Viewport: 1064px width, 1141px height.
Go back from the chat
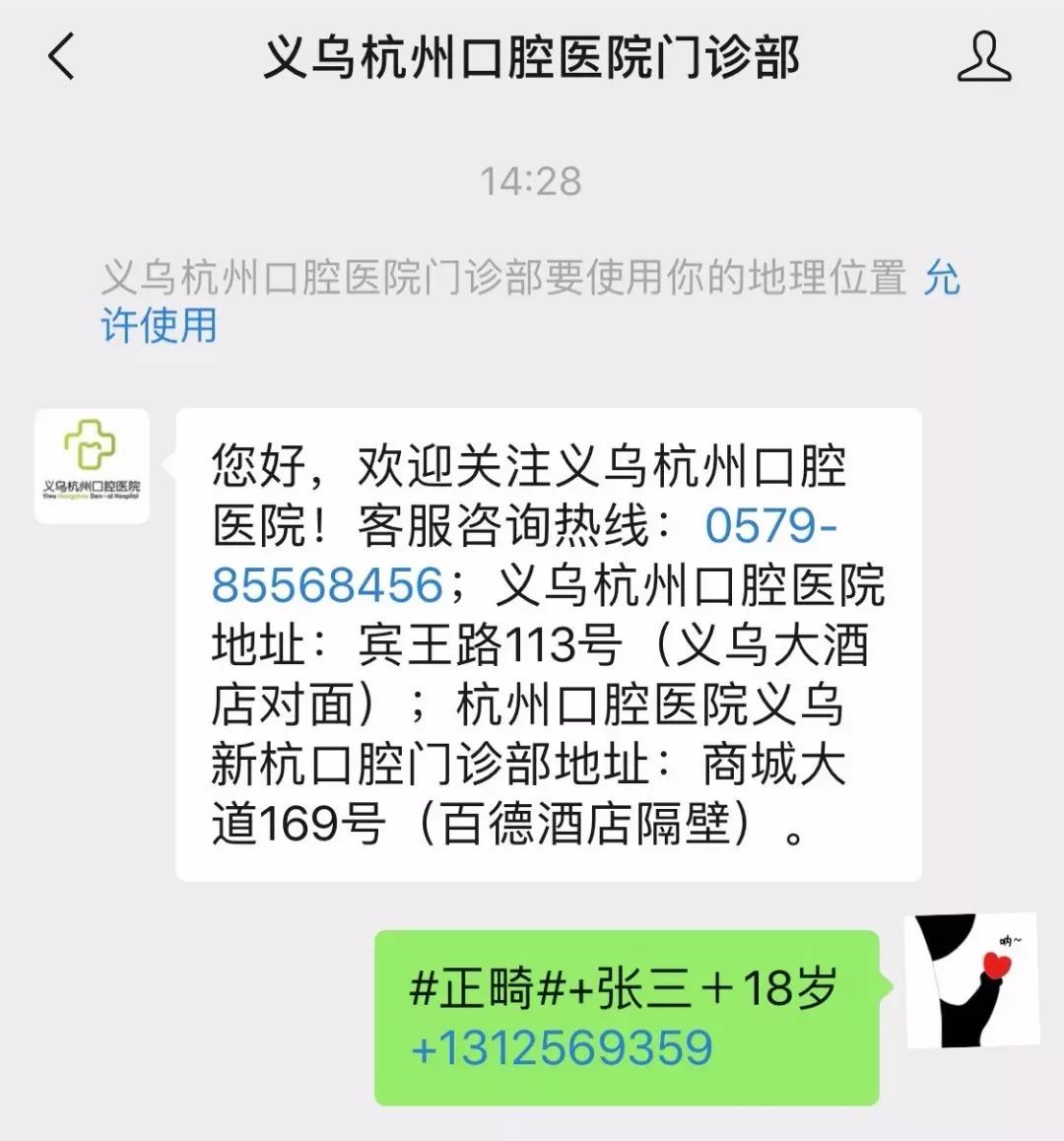pos(61,56)
